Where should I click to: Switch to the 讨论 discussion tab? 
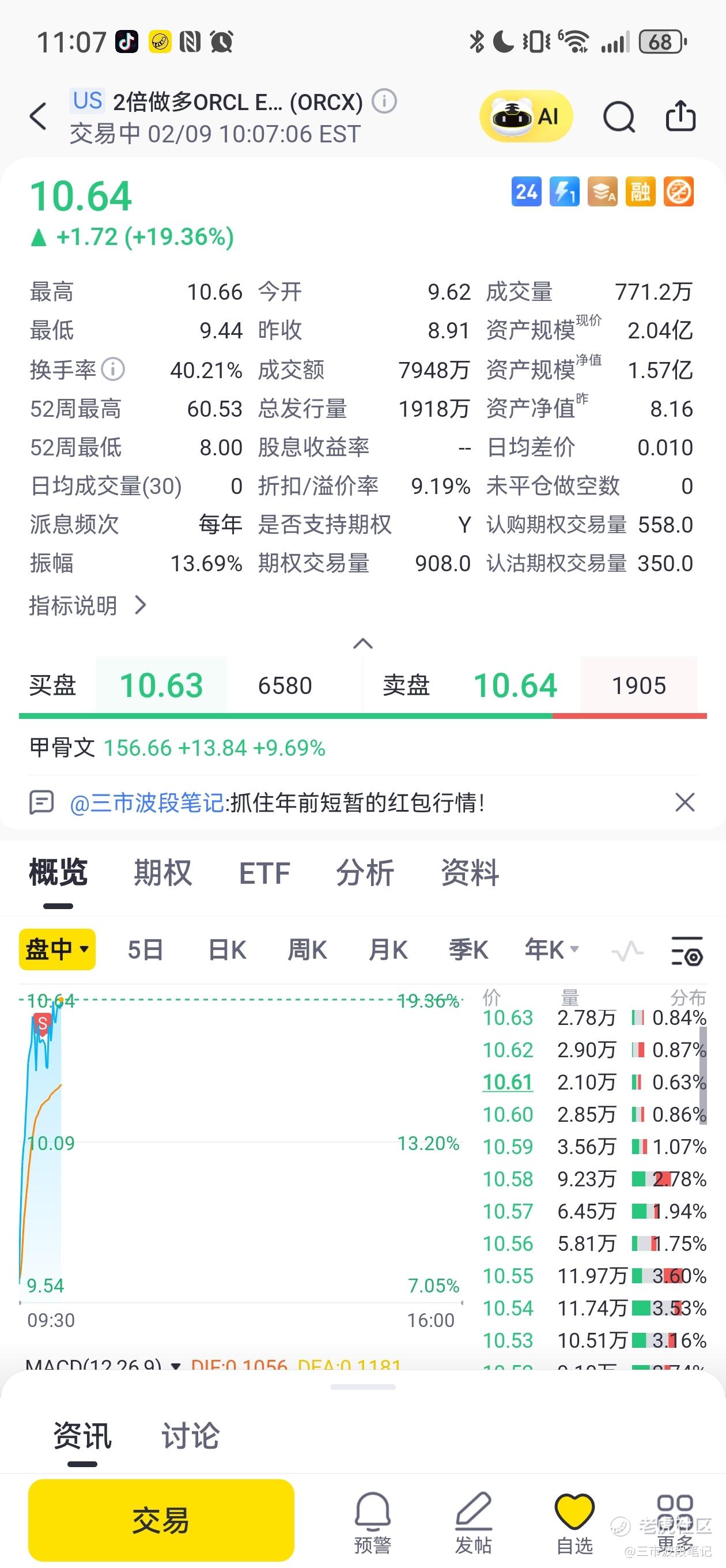click(190, 1436)
